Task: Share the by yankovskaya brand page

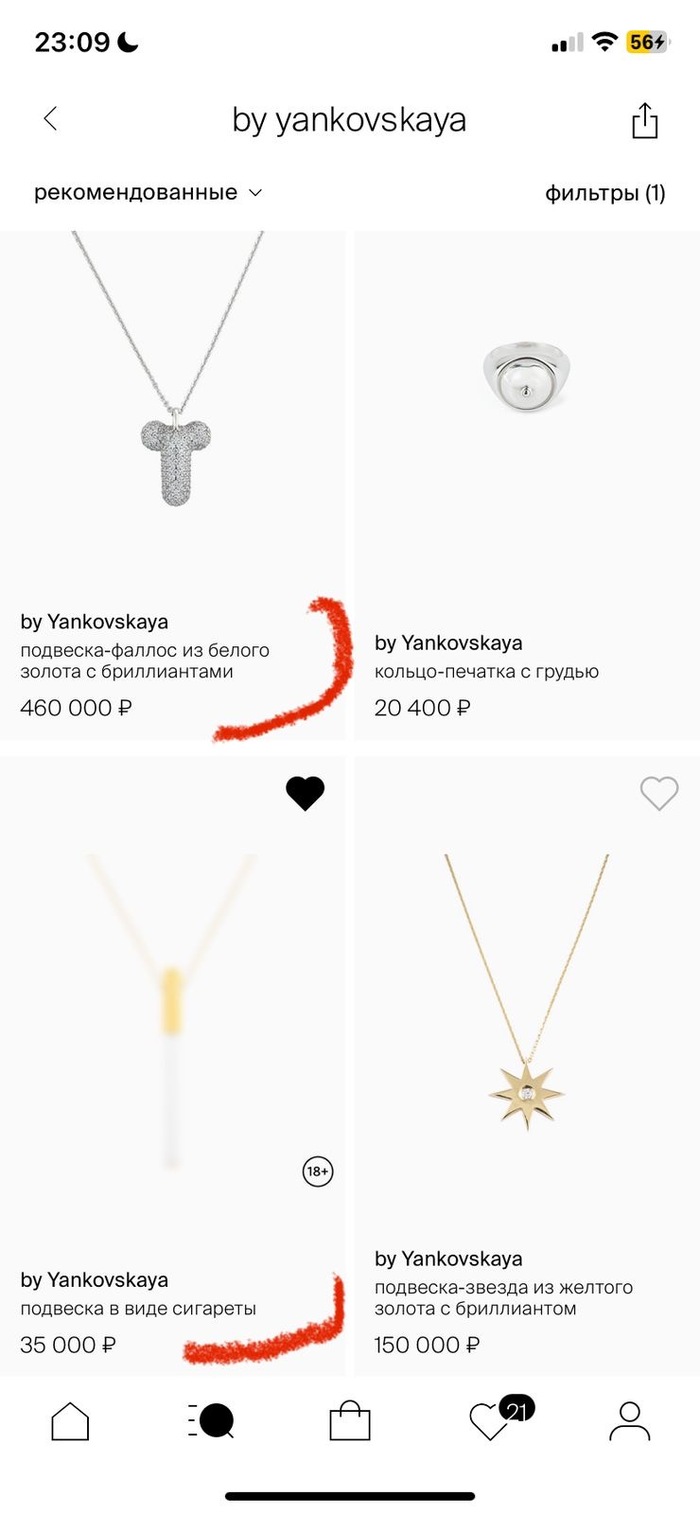Action: (645, 121)
